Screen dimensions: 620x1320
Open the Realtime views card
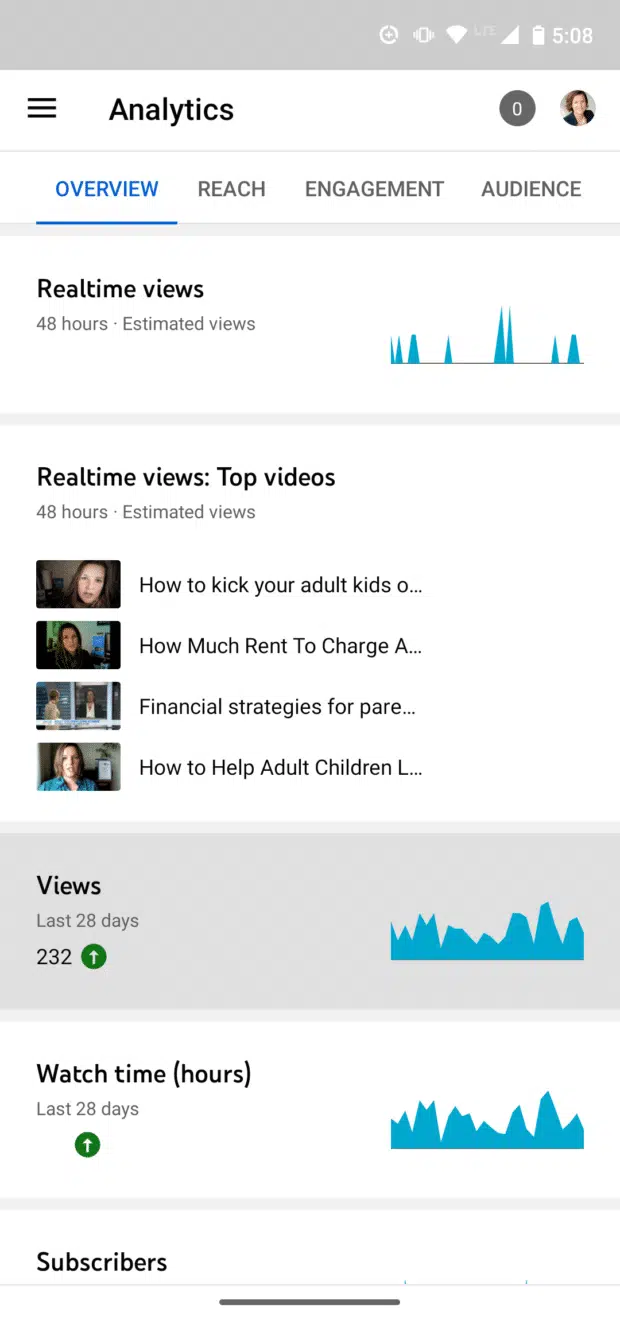tap(310, 324)
